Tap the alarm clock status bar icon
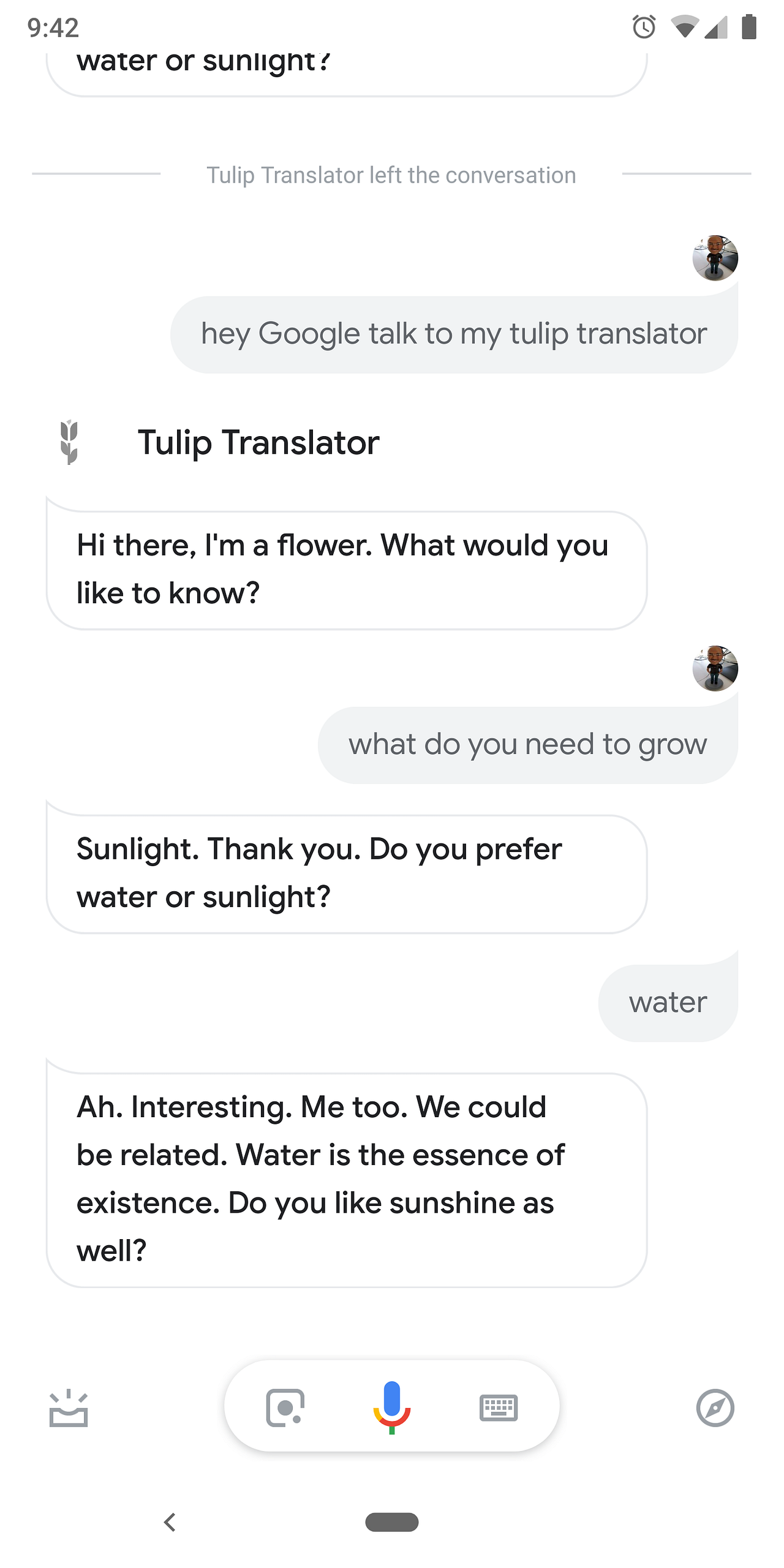 [x=643, y=28]
